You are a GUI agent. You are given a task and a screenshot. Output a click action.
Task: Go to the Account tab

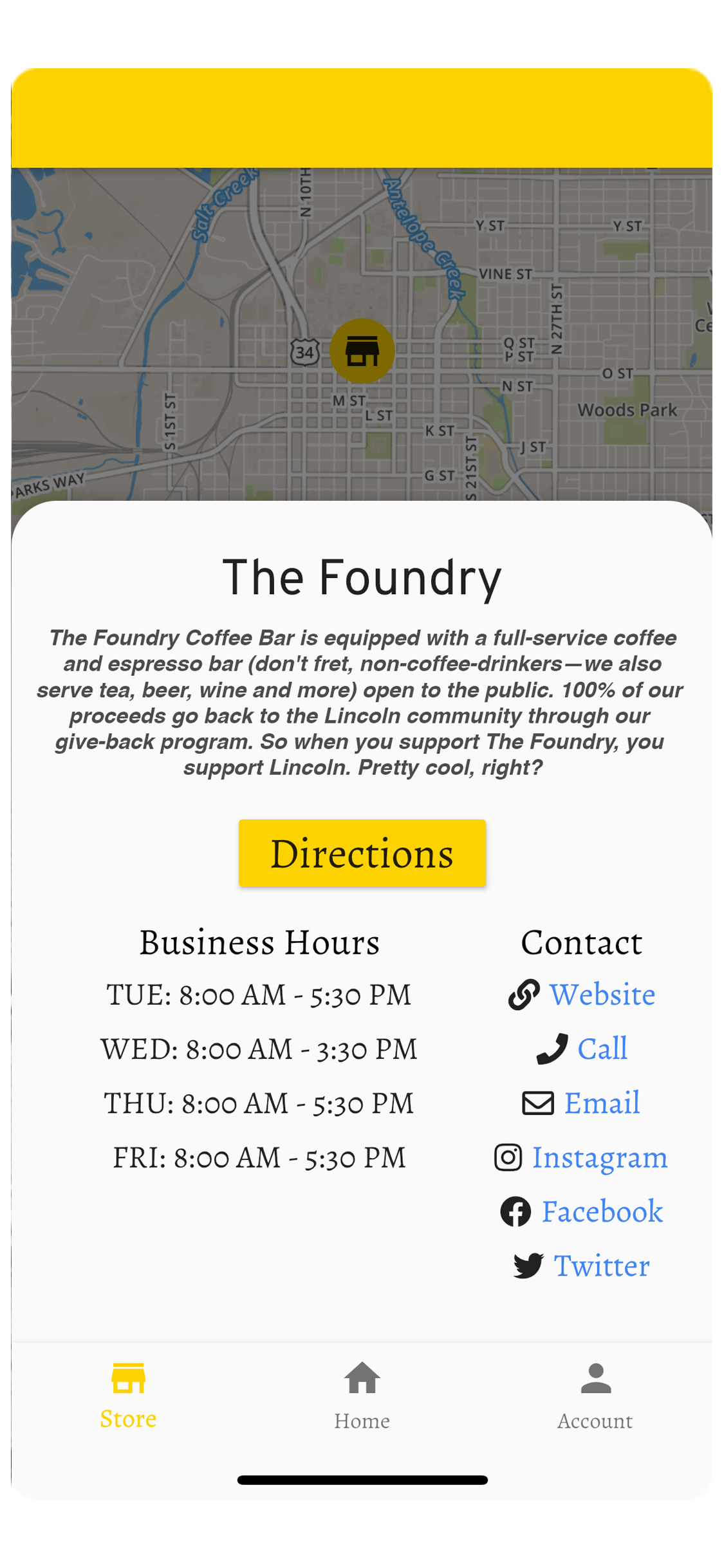595,1395
